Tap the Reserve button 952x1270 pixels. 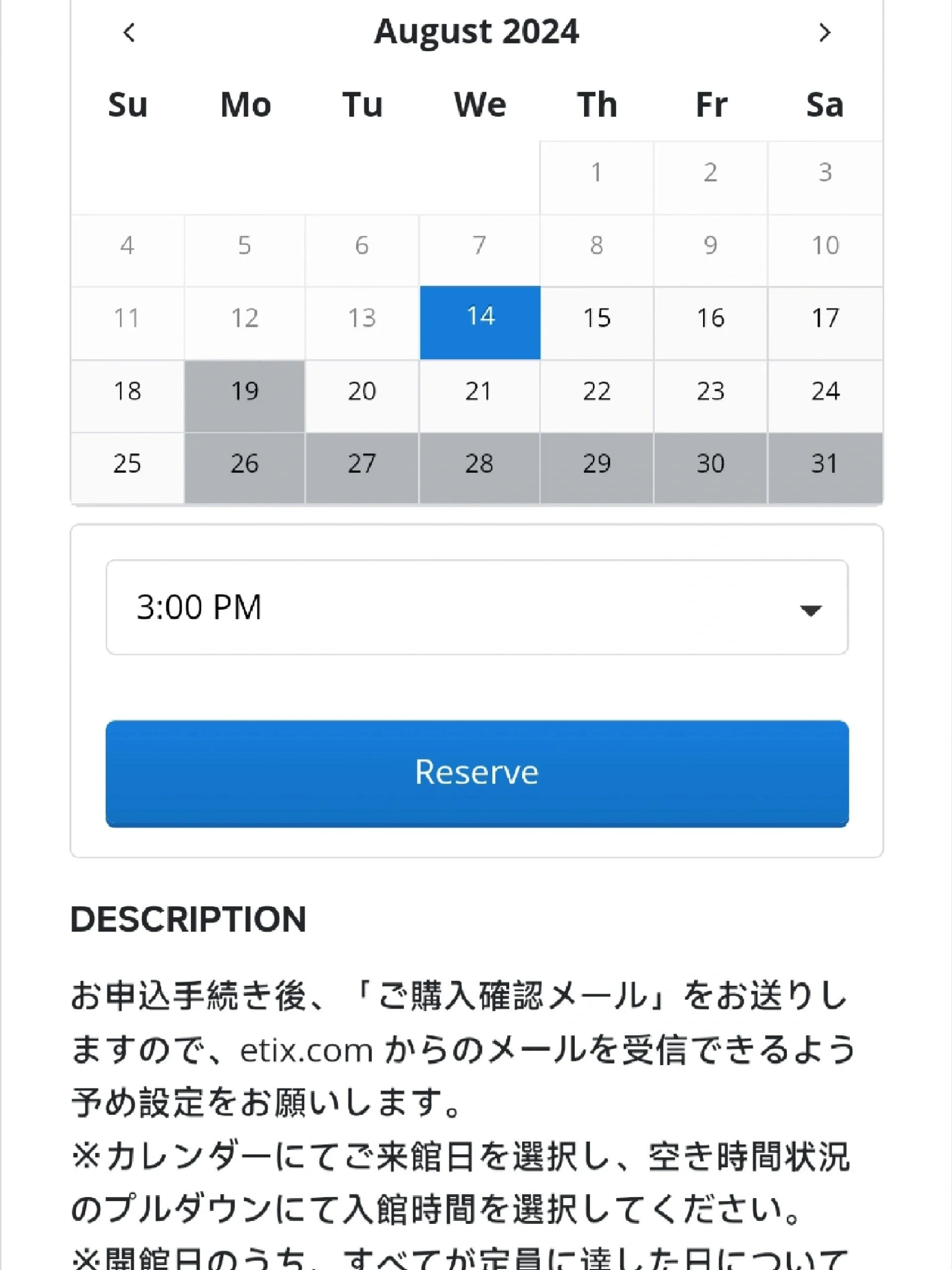click(x=476, y=773)
